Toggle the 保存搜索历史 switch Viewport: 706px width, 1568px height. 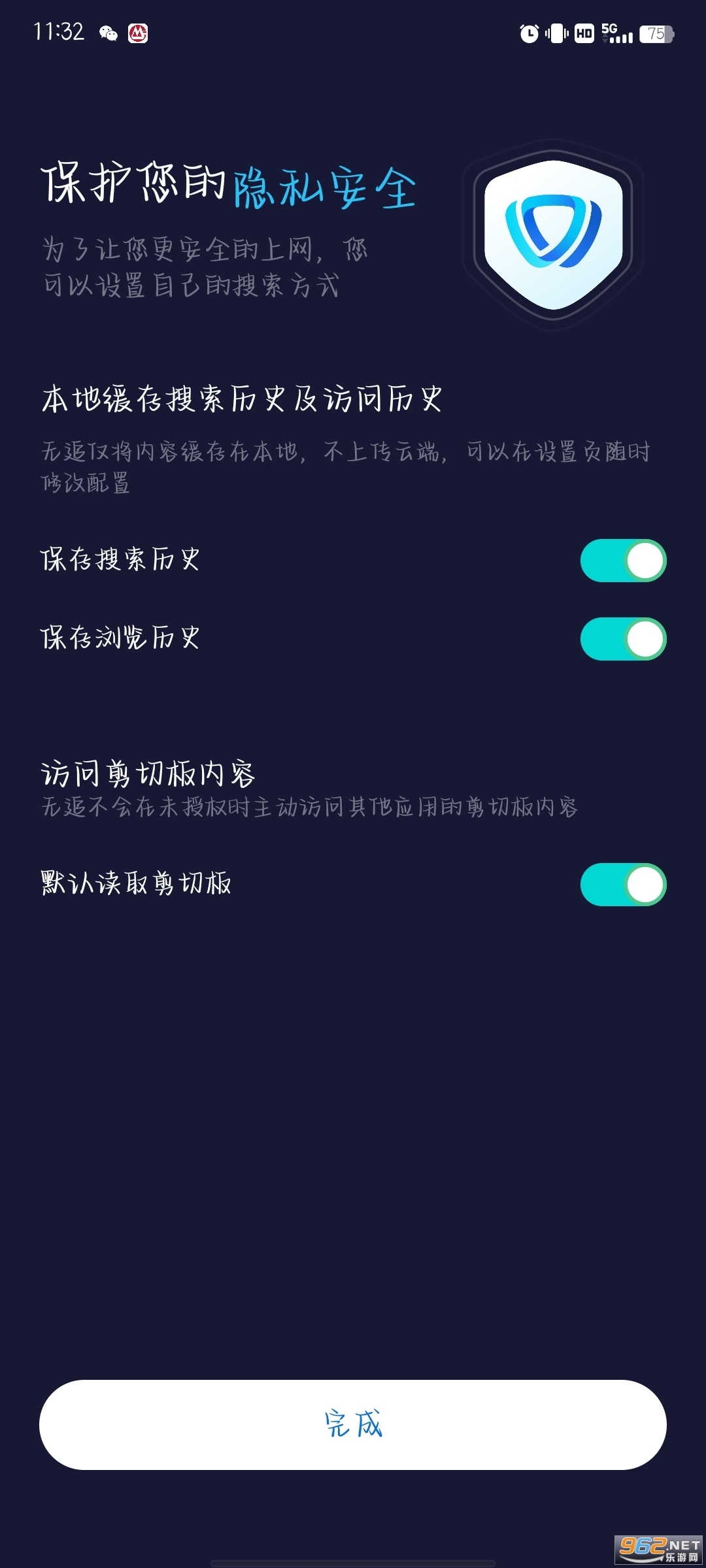(x=623, y=561)
